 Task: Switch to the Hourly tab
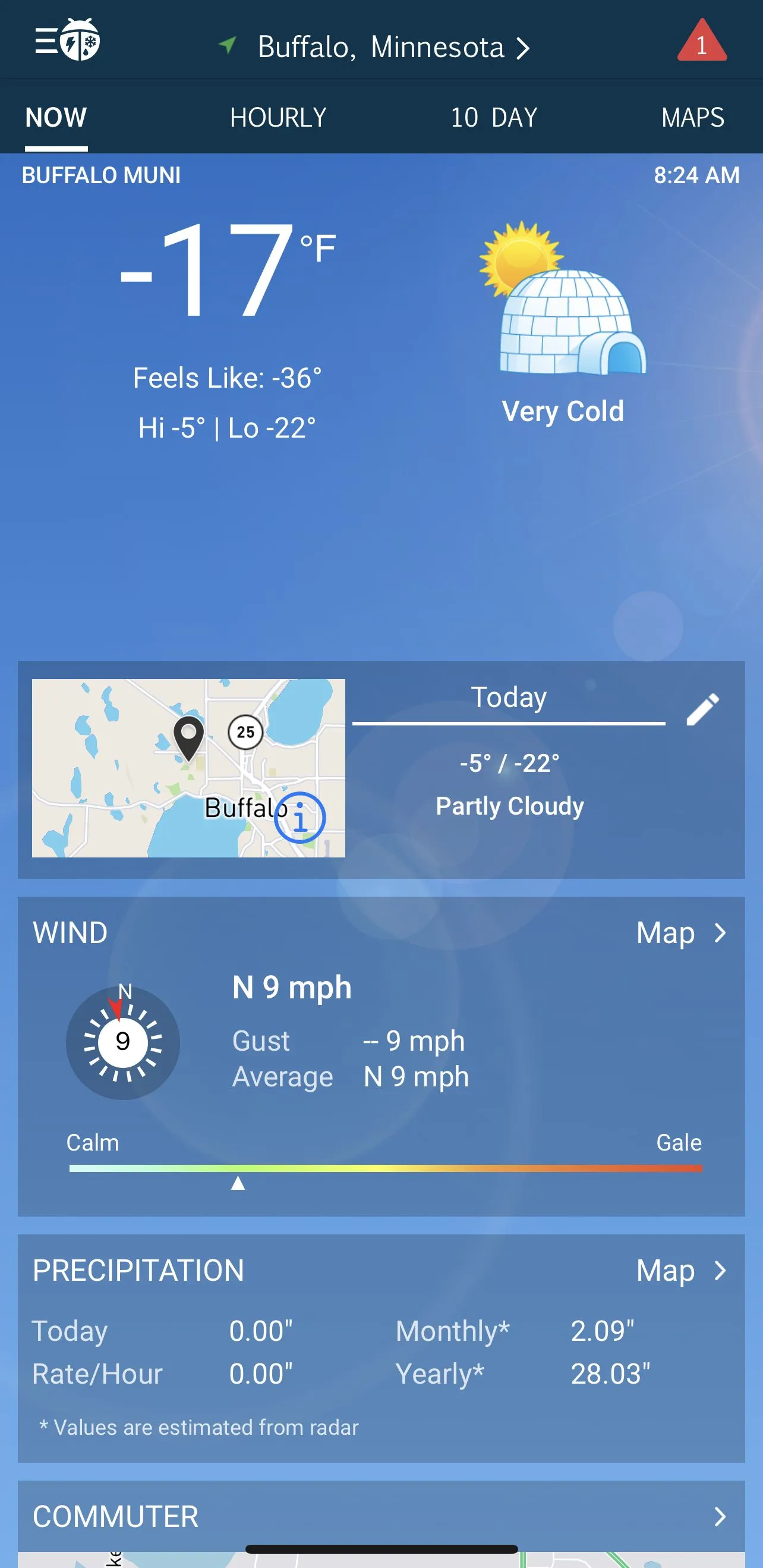click(x=278, y=118)
